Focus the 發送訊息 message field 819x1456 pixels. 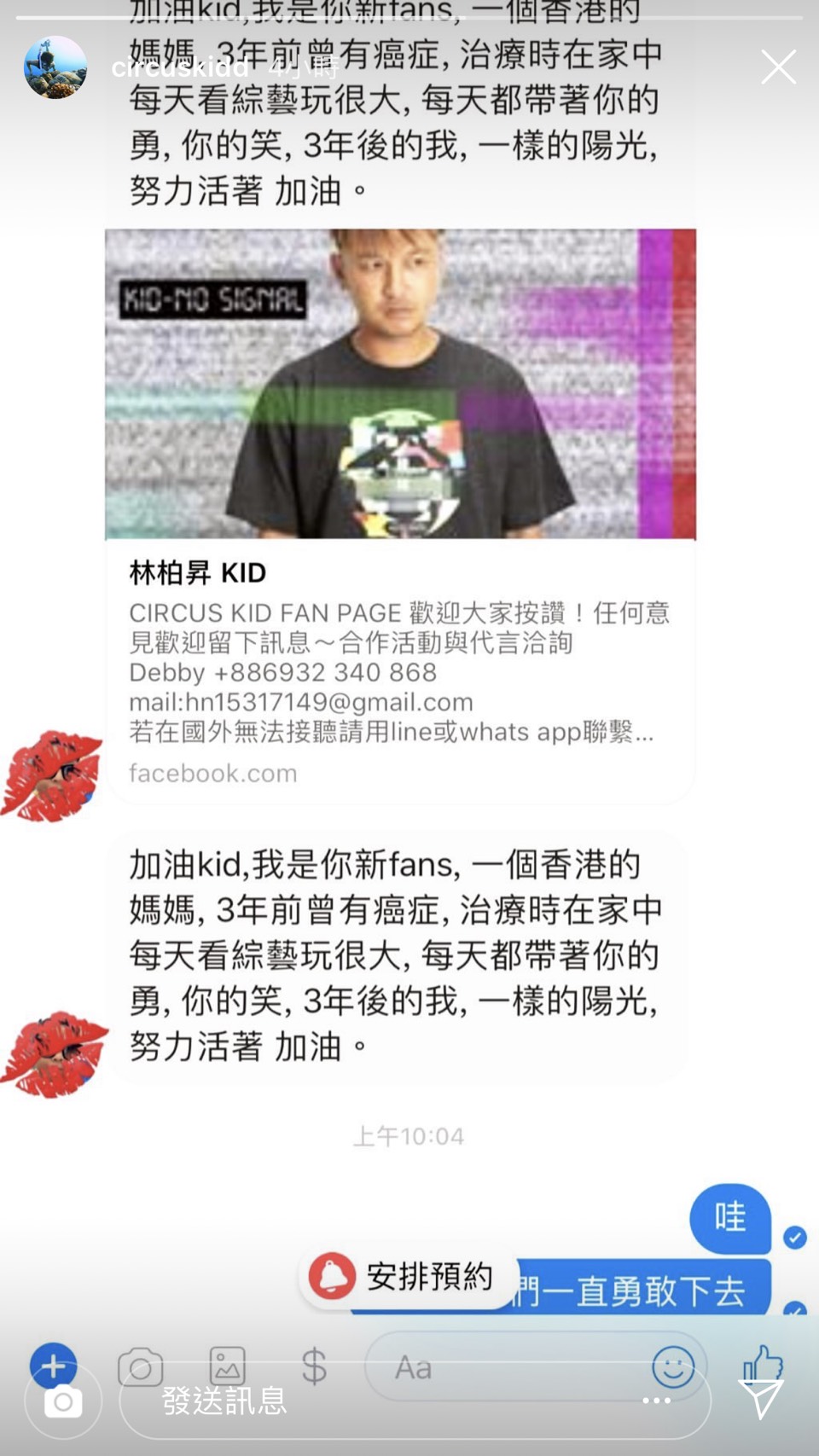375,1401
